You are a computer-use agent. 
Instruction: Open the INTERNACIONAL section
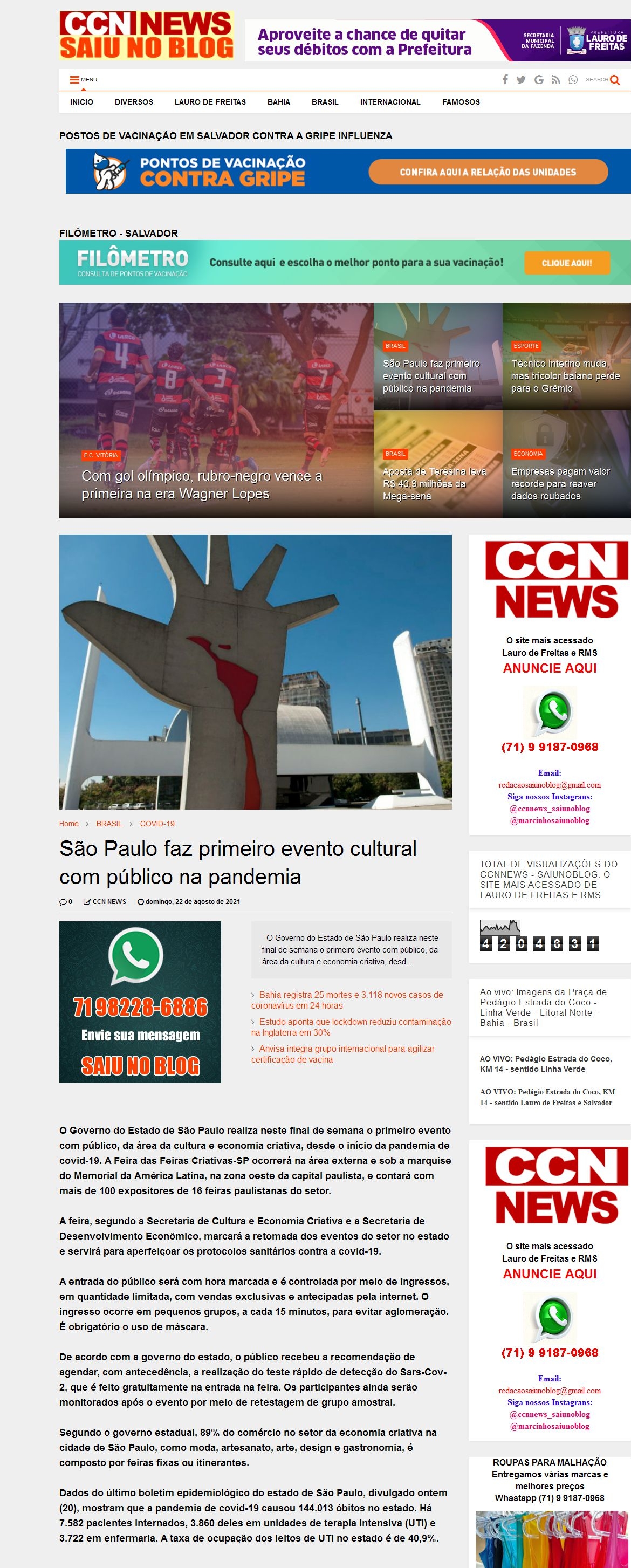[x=390, y=102]
